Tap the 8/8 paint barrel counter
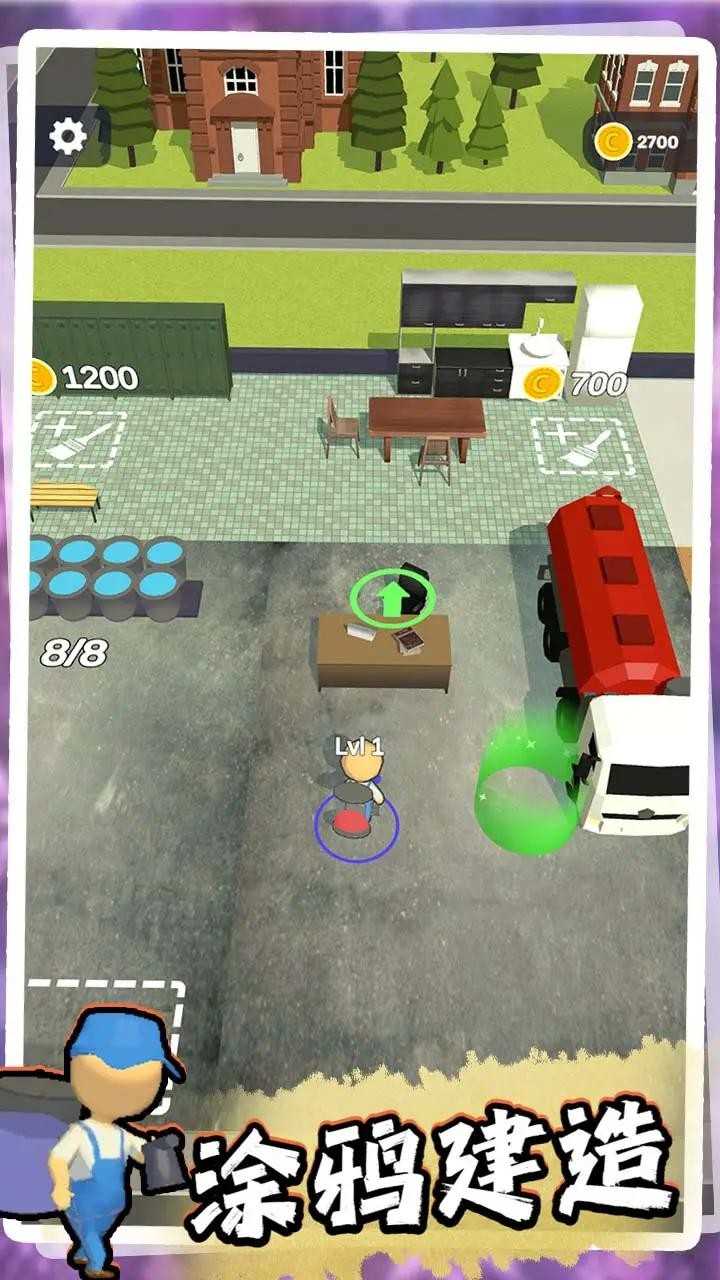 (x=73, y=652)
